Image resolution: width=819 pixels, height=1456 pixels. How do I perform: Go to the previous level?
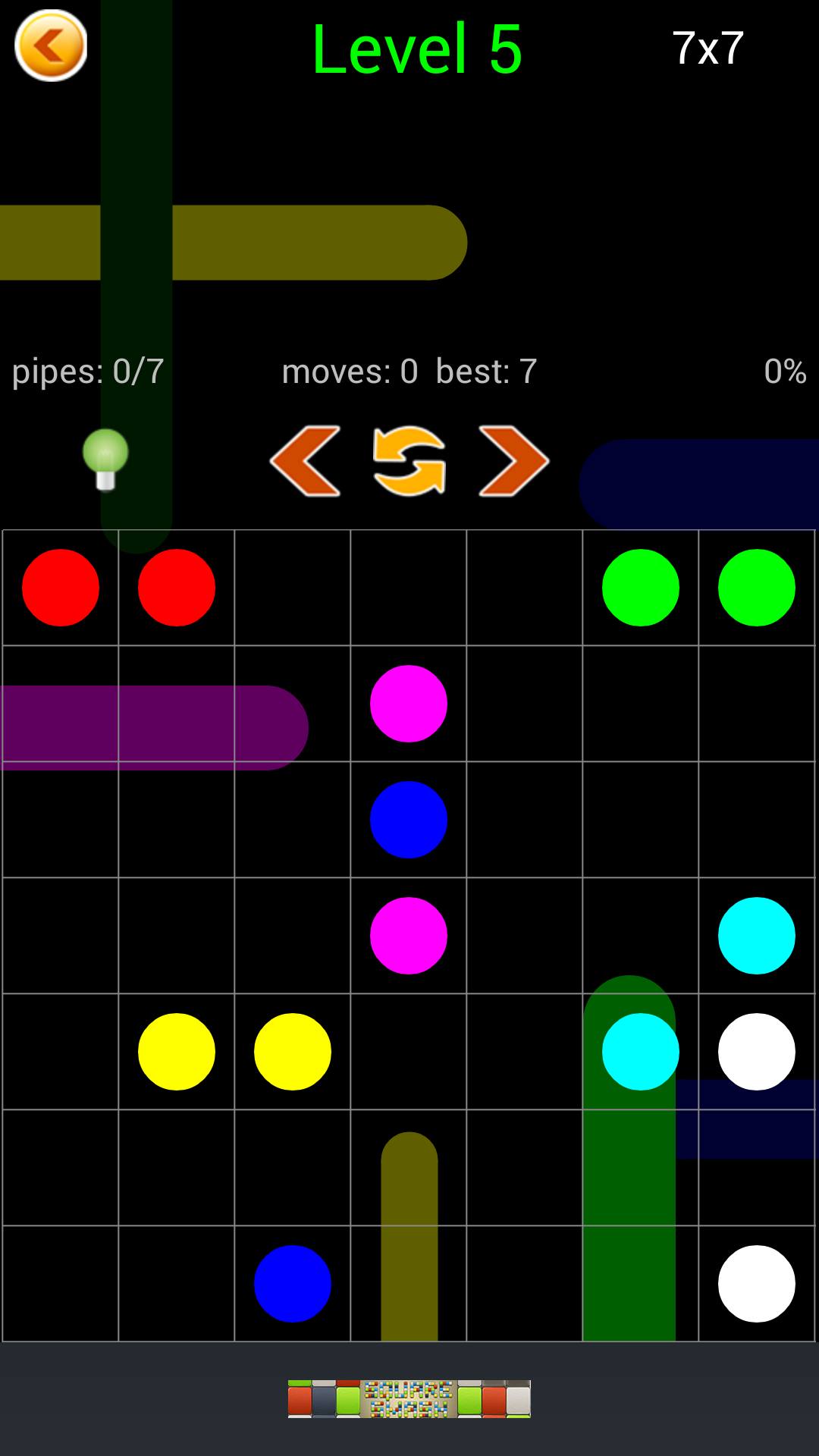pyautogui.click(x=305, y=461)
